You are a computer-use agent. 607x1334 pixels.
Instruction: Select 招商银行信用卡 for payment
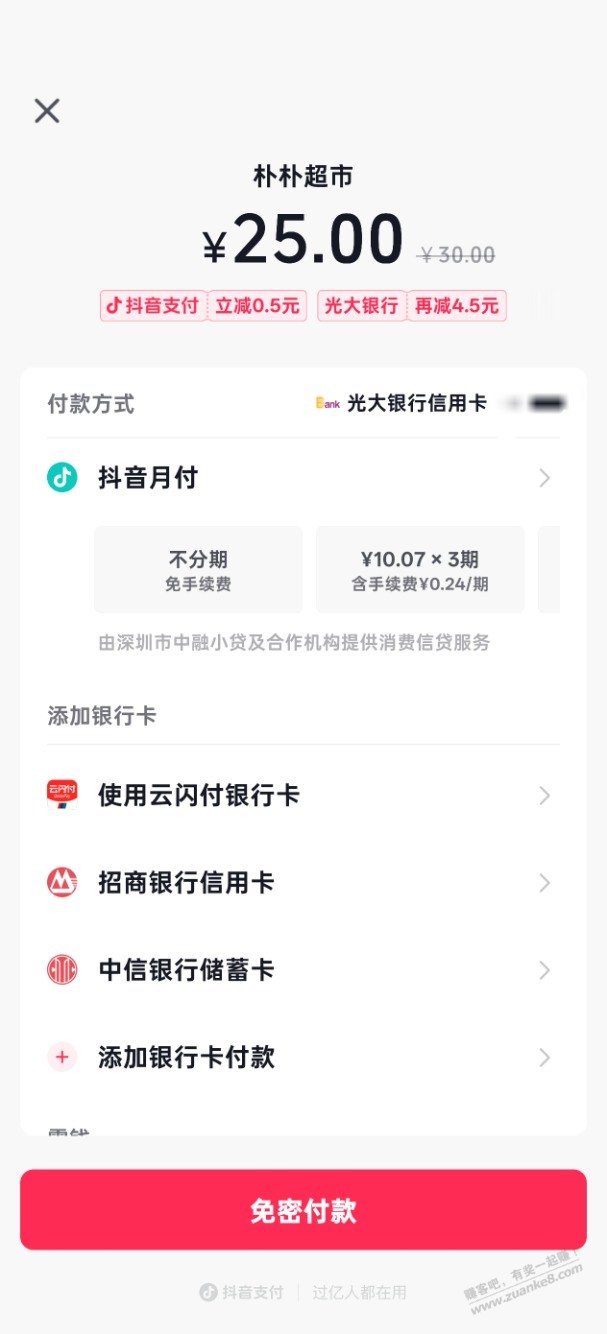(x=300, y=882)
